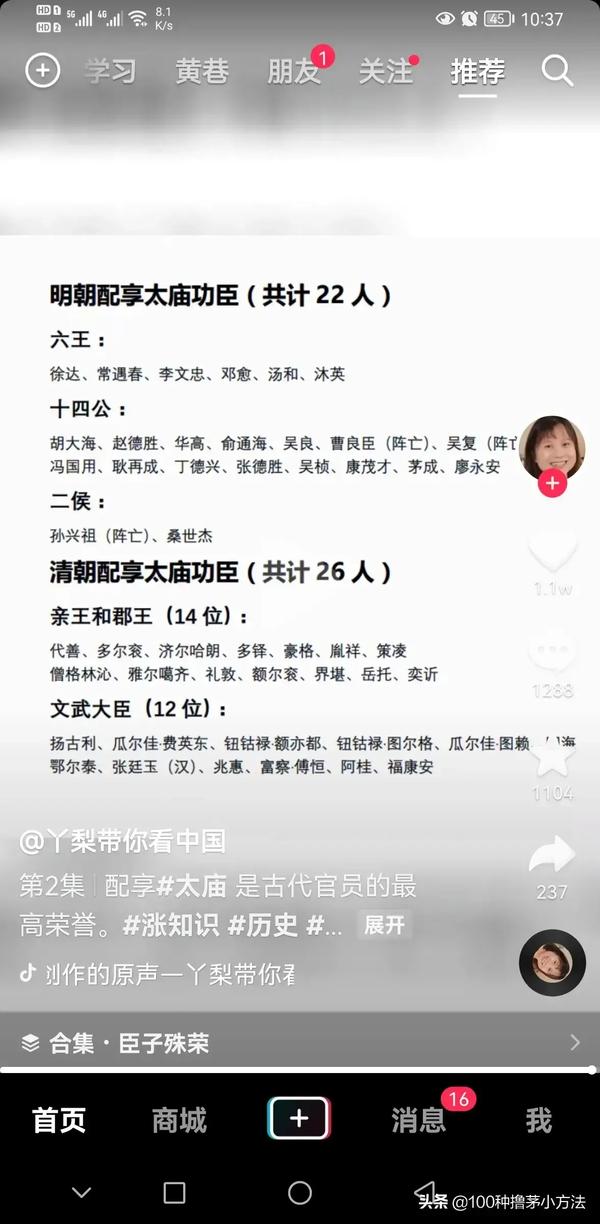Switch to the 我 profile tab

(538, 1120)
